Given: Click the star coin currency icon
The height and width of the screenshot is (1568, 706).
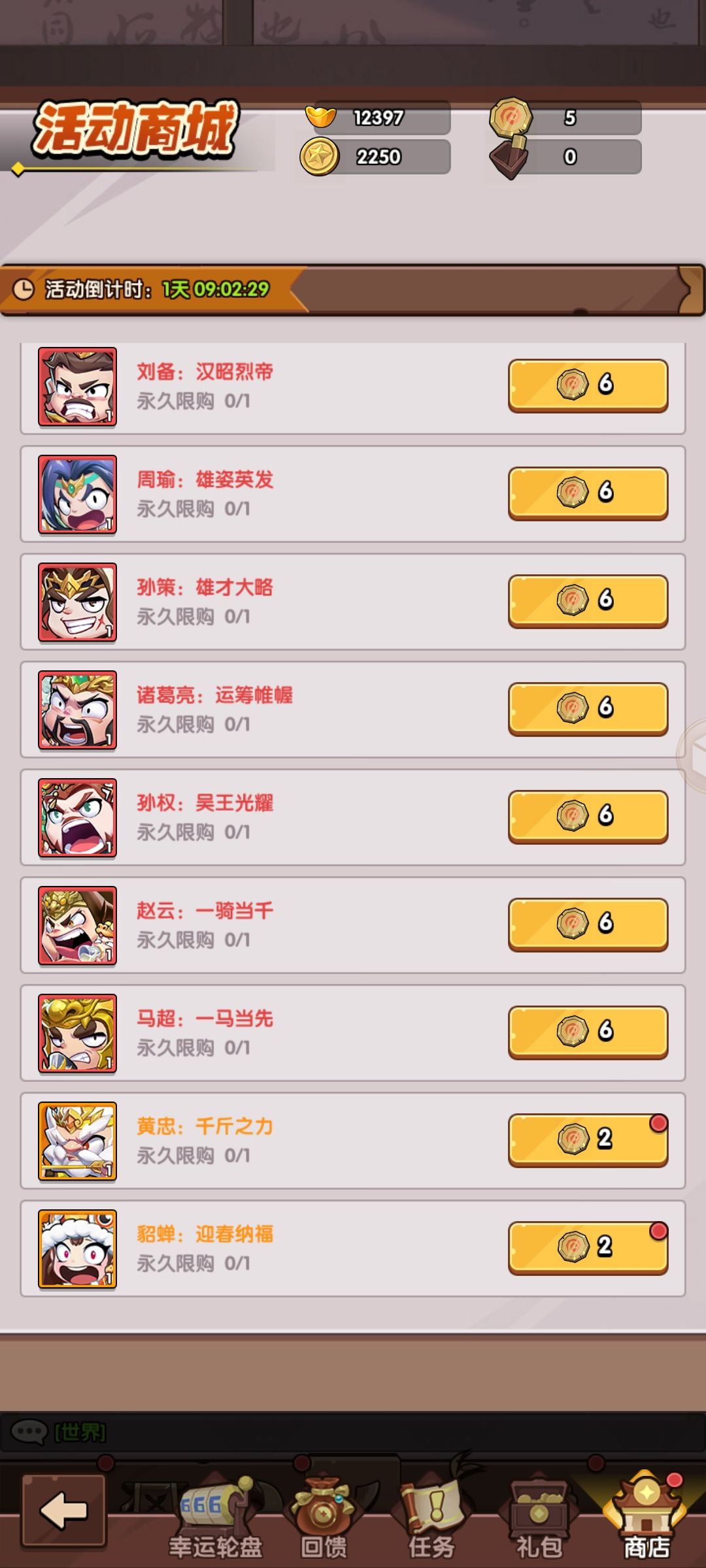Looking at the screenshot, I should pos(320,156).
